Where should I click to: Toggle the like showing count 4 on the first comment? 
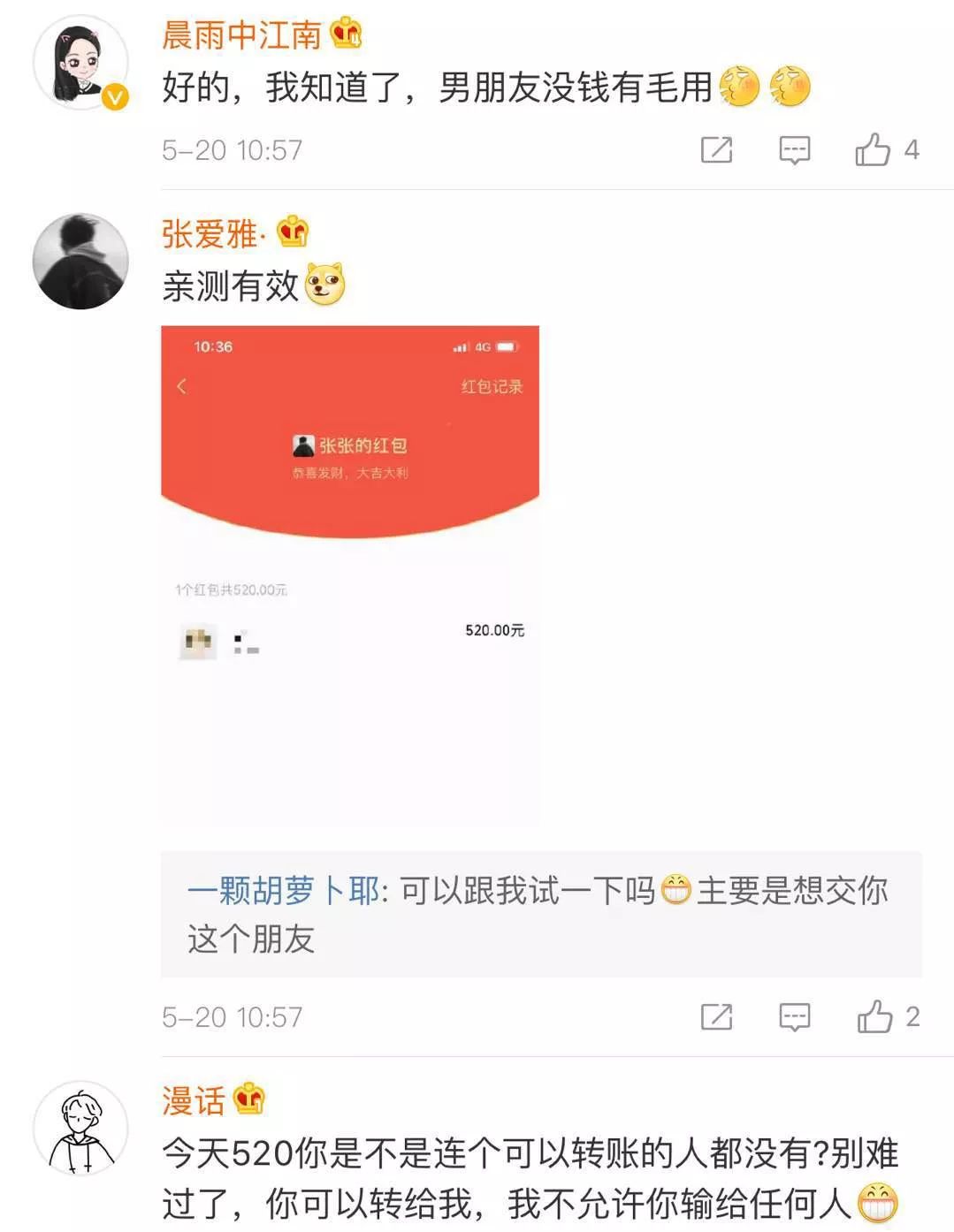(x=874, y=150)
